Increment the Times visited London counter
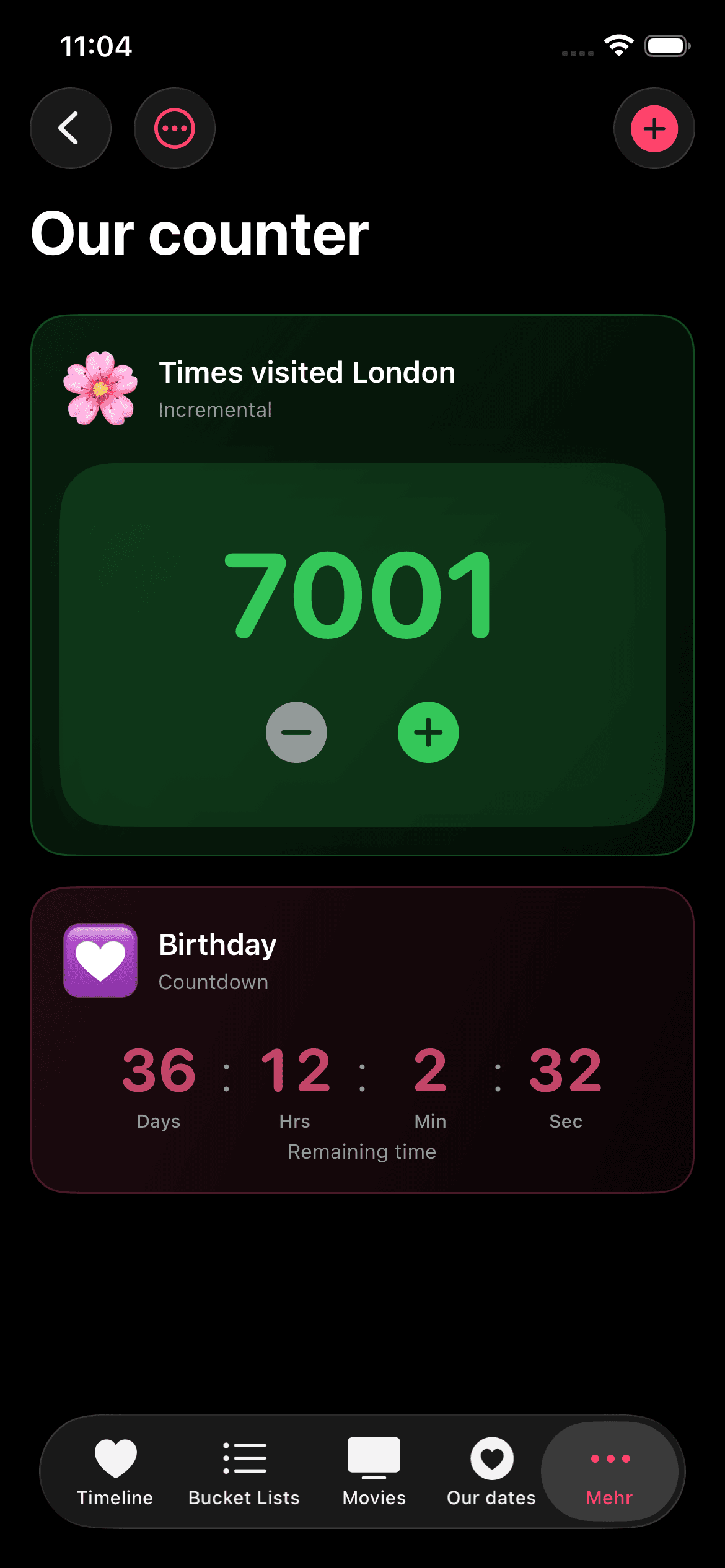Viewport: 725px width, 1568px height. [x=428, y=733]
